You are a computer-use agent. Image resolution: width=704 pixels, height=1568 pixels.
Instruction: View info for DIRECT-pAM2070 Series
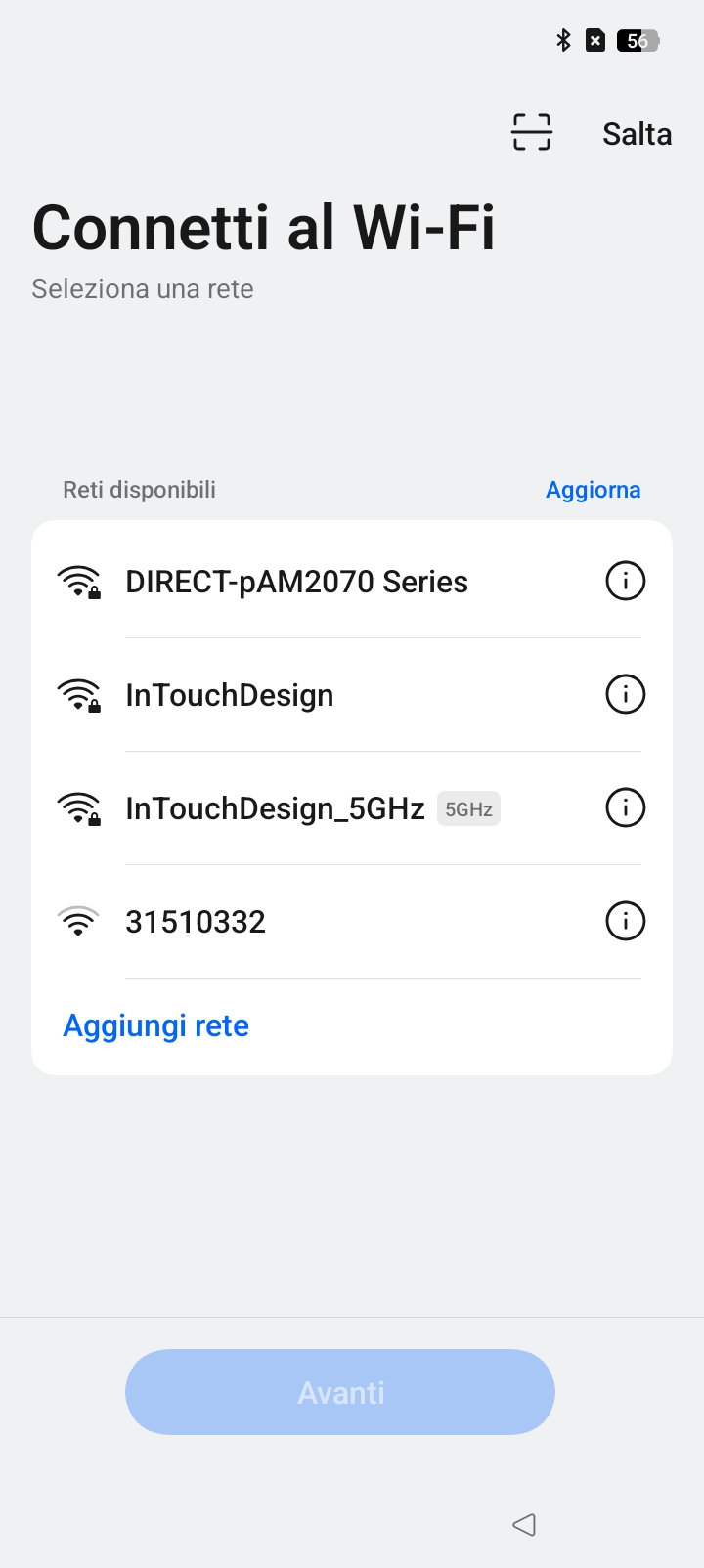626,582
